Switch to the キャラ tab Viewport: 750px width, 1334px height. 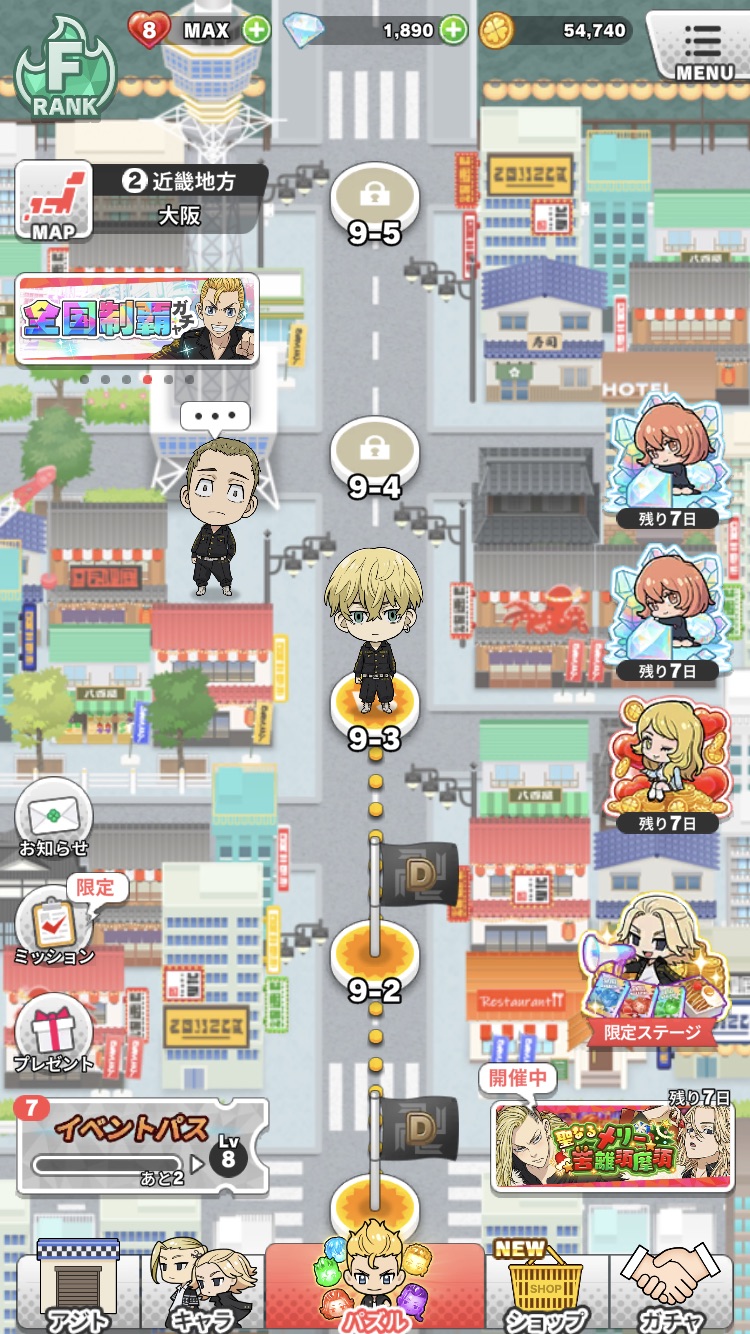202,1290
